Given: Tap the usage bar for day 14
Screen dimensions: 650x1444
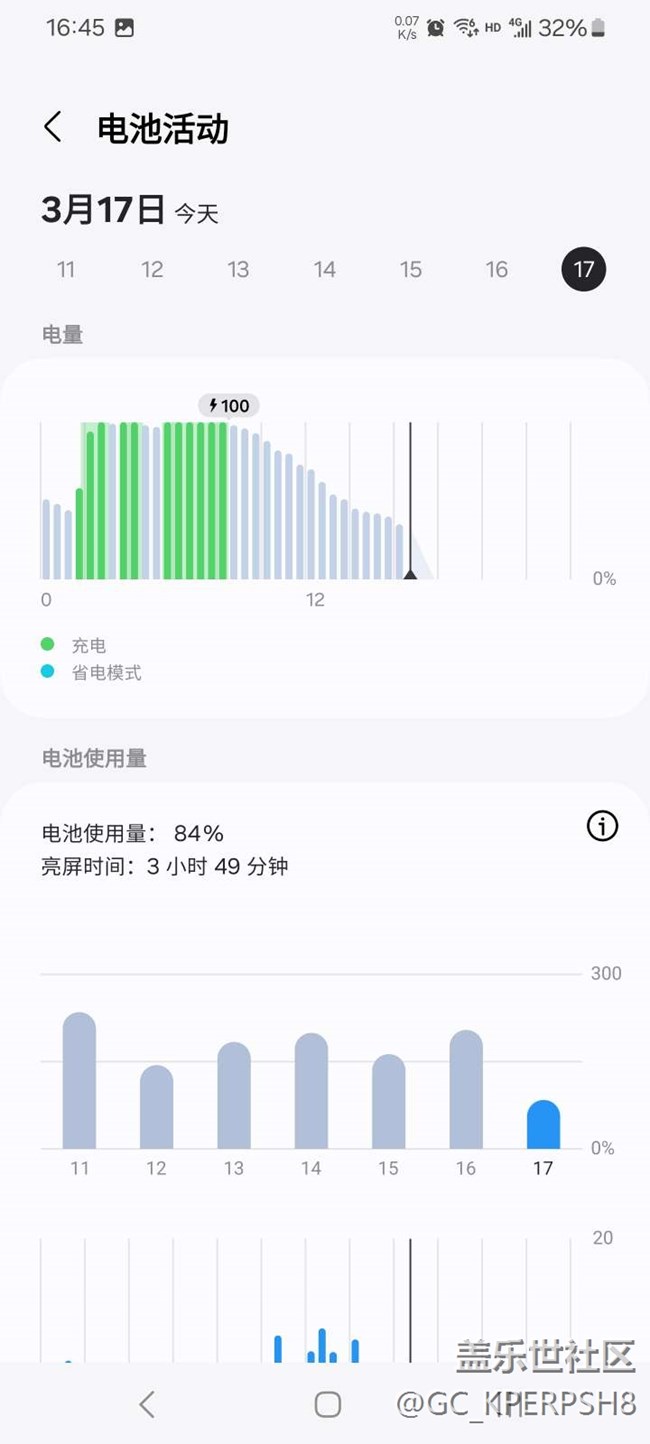Looking at the screenshot, I should click(311, 1092).
